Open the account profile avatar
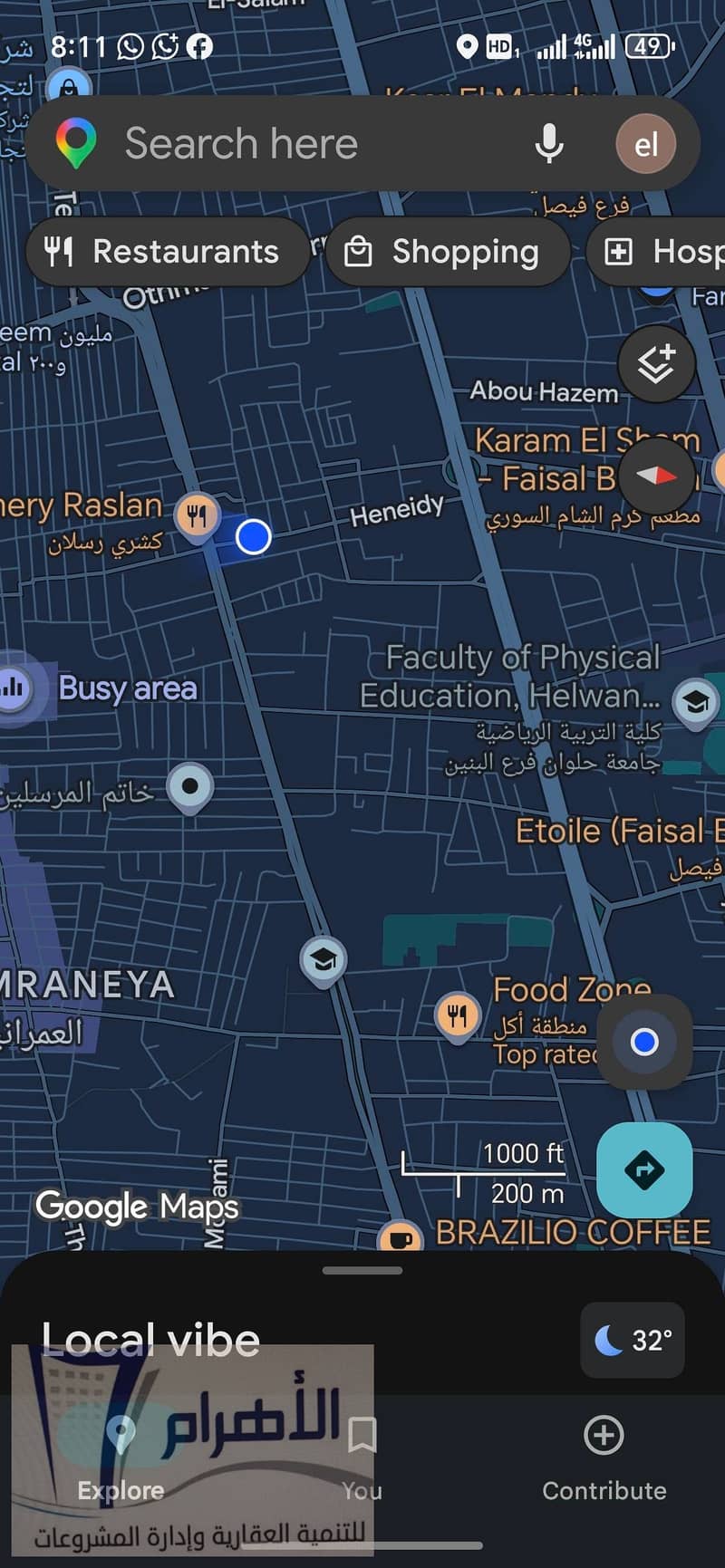Image resolution: width=725 pixels, height=1568 pixels. click(x=645, y=143)
